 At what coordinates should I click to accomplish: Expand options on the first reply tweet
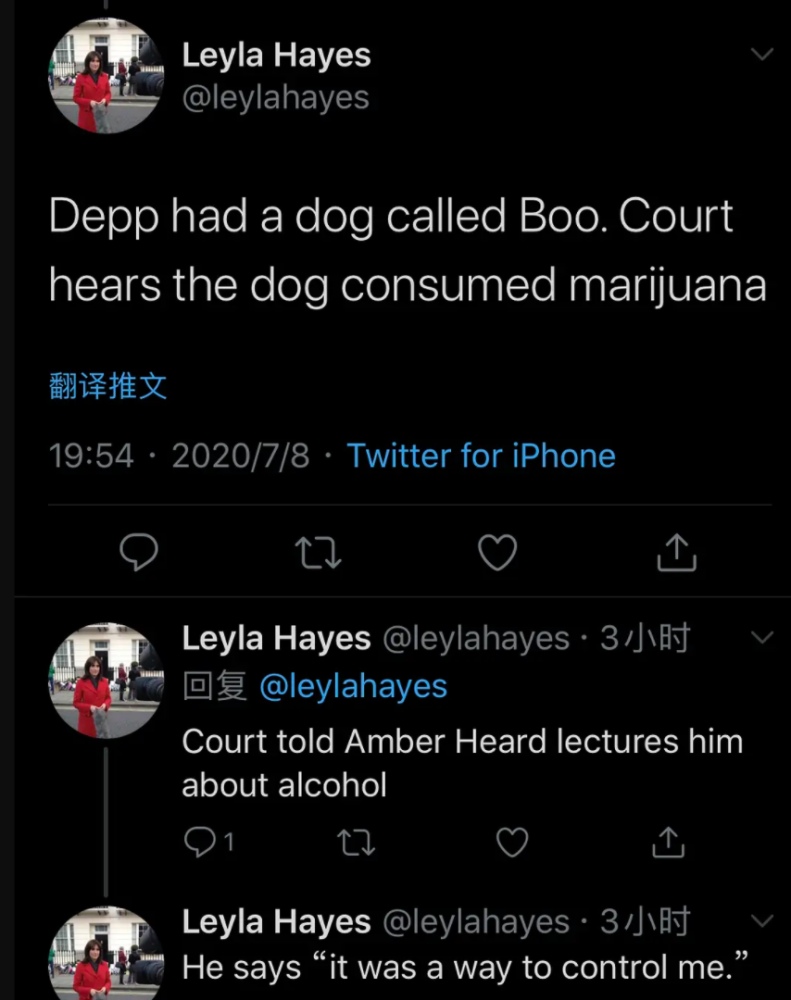point(764,637)
